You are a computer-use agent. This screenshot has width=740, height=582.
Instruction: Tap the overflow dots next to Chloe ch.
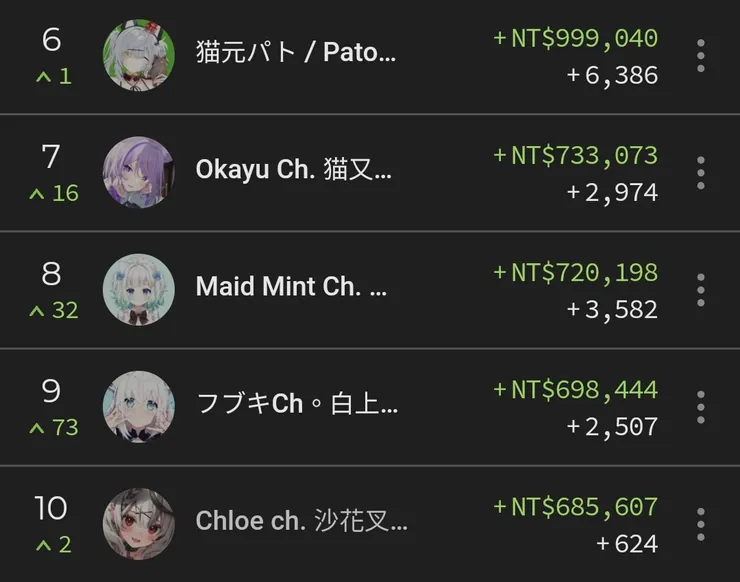click(x=701, y=523)
